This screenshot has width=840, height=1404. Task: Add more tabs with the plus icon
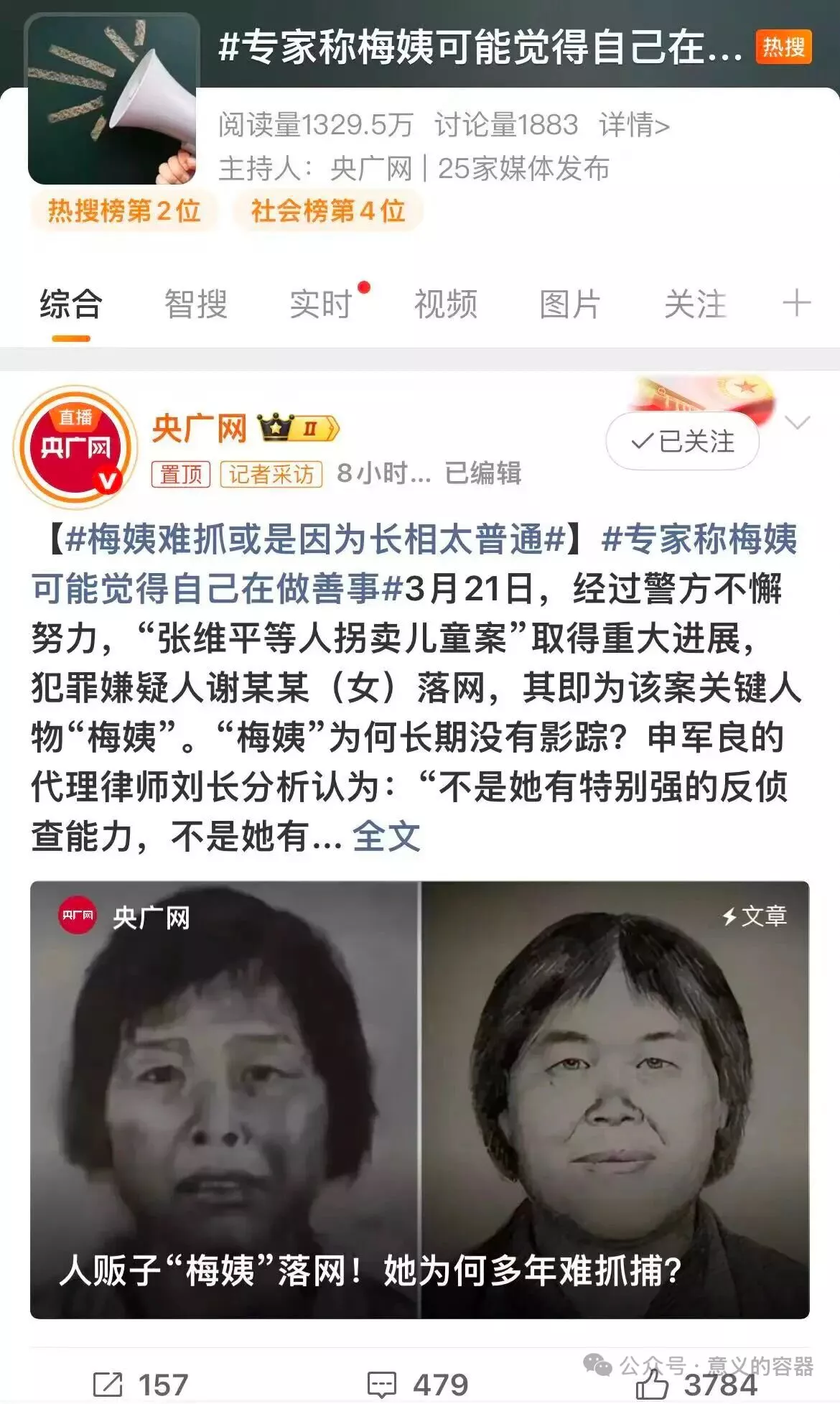pyautogui.click(x=796, y=303)
